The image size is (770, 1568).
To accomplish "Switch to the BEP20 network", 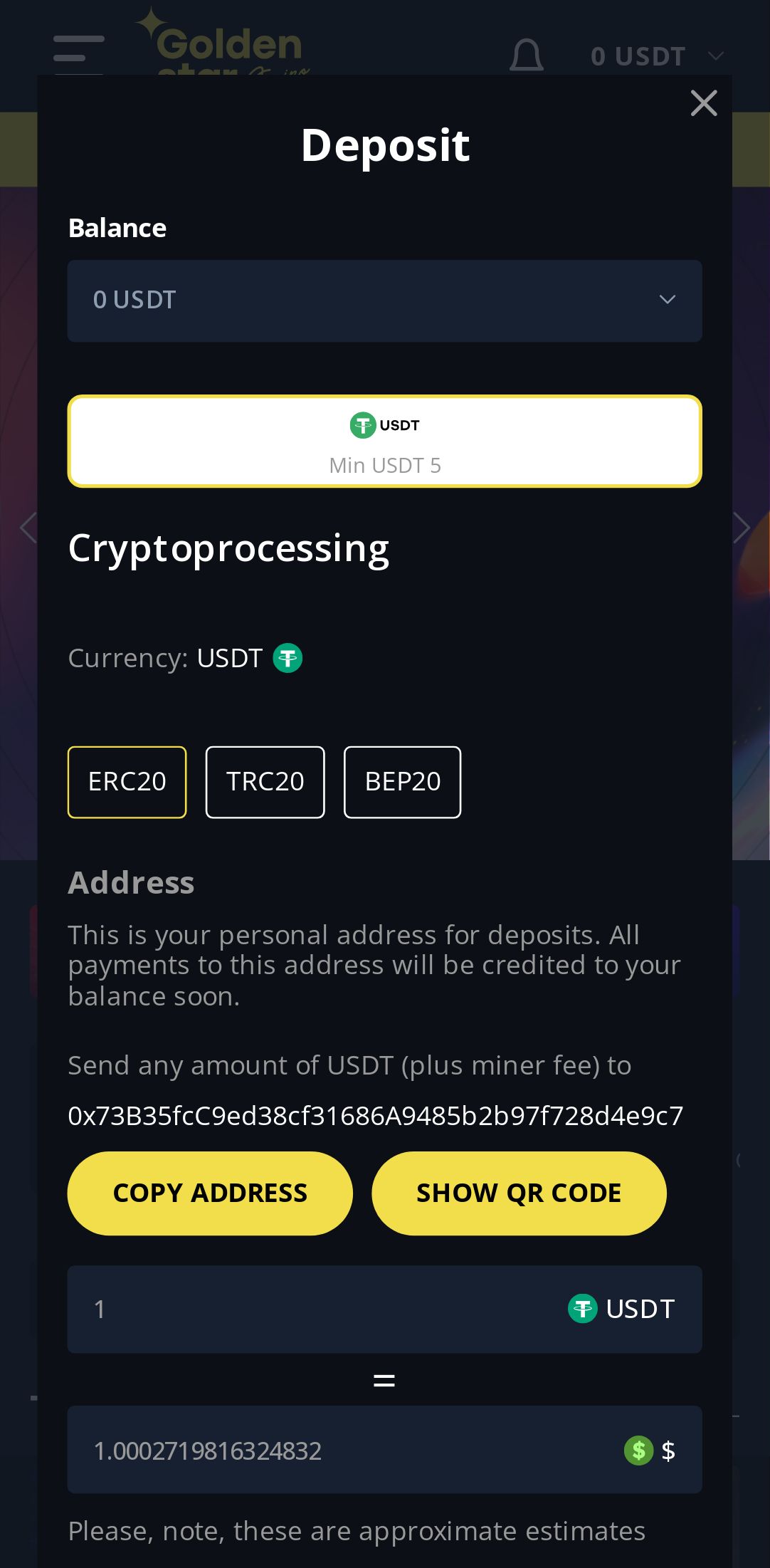I will 402,782.
